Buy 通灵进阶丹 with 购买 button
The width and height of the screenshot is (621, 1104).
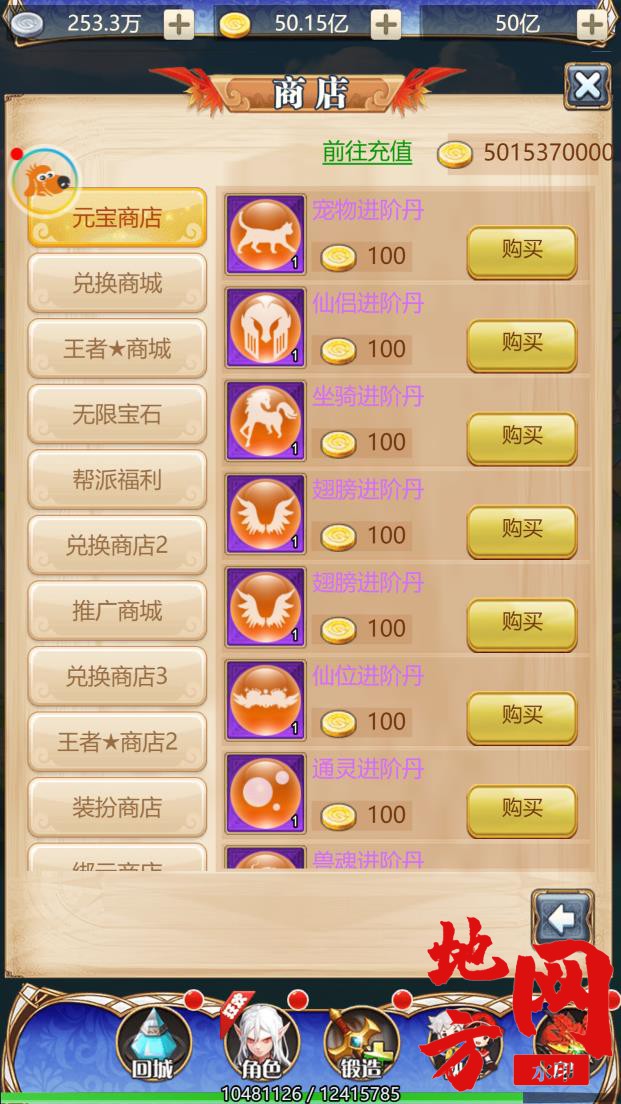(521, 809)
